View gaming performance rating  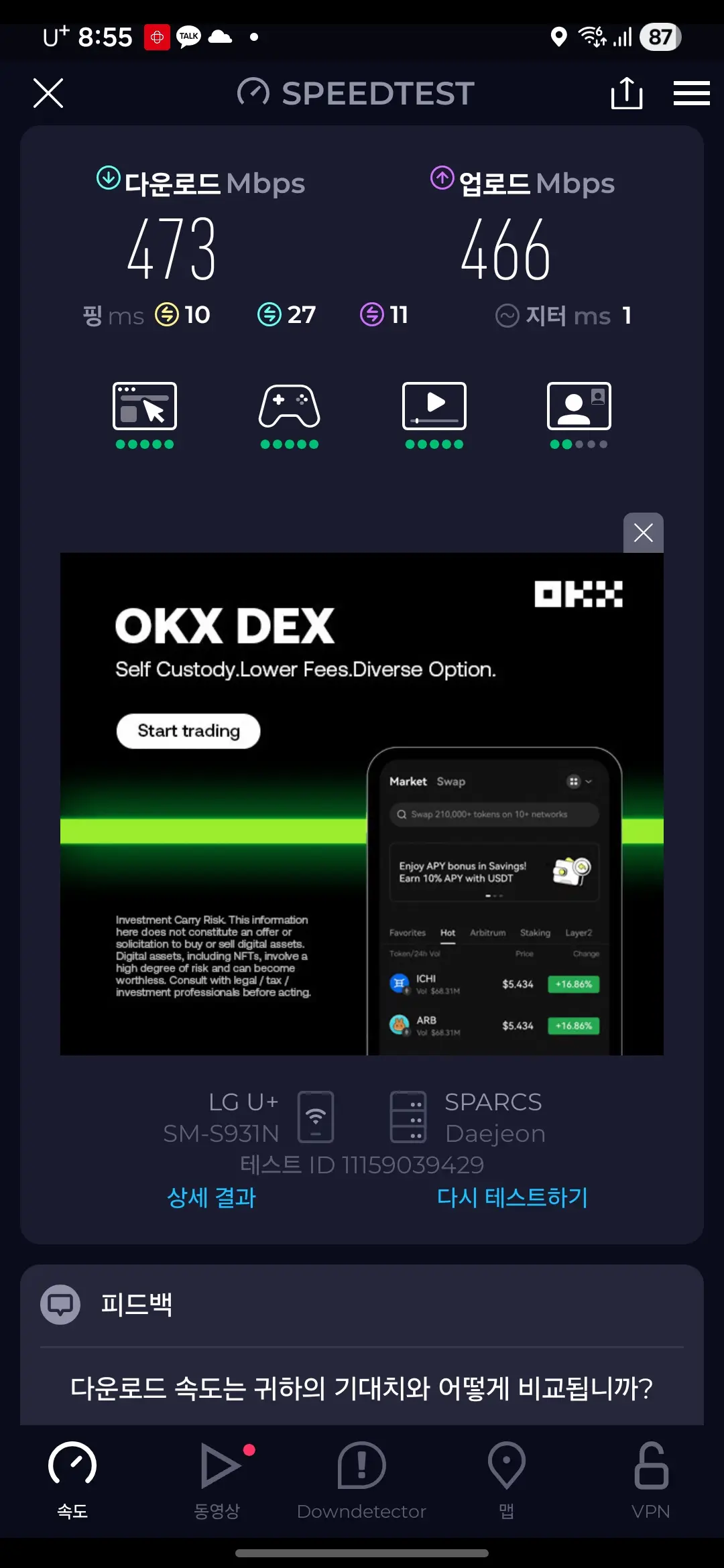click(x=290, y=414)
